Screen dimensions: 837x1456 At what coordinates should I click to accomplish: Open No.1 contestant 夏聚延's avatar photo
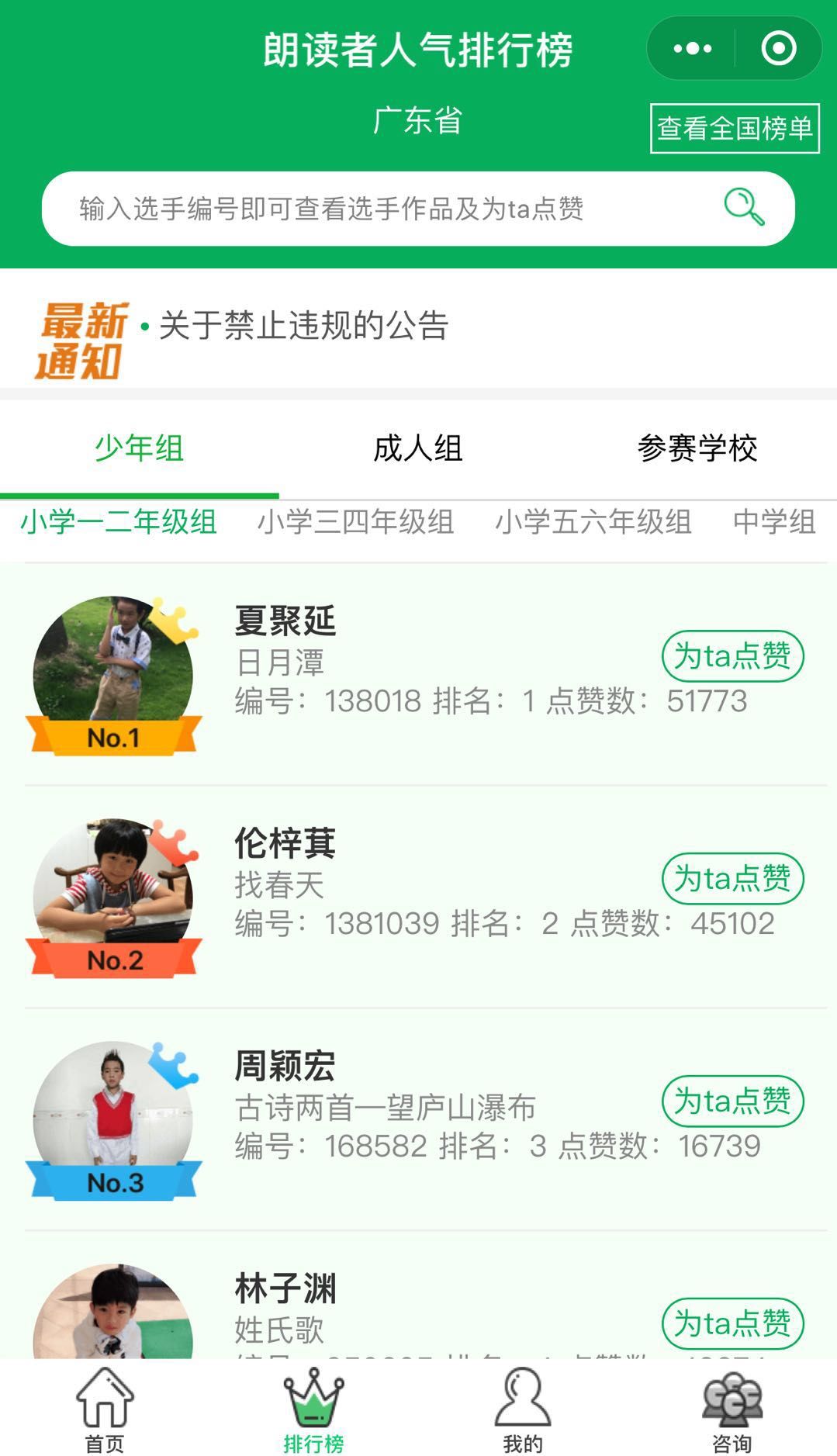tap(113, 667)
